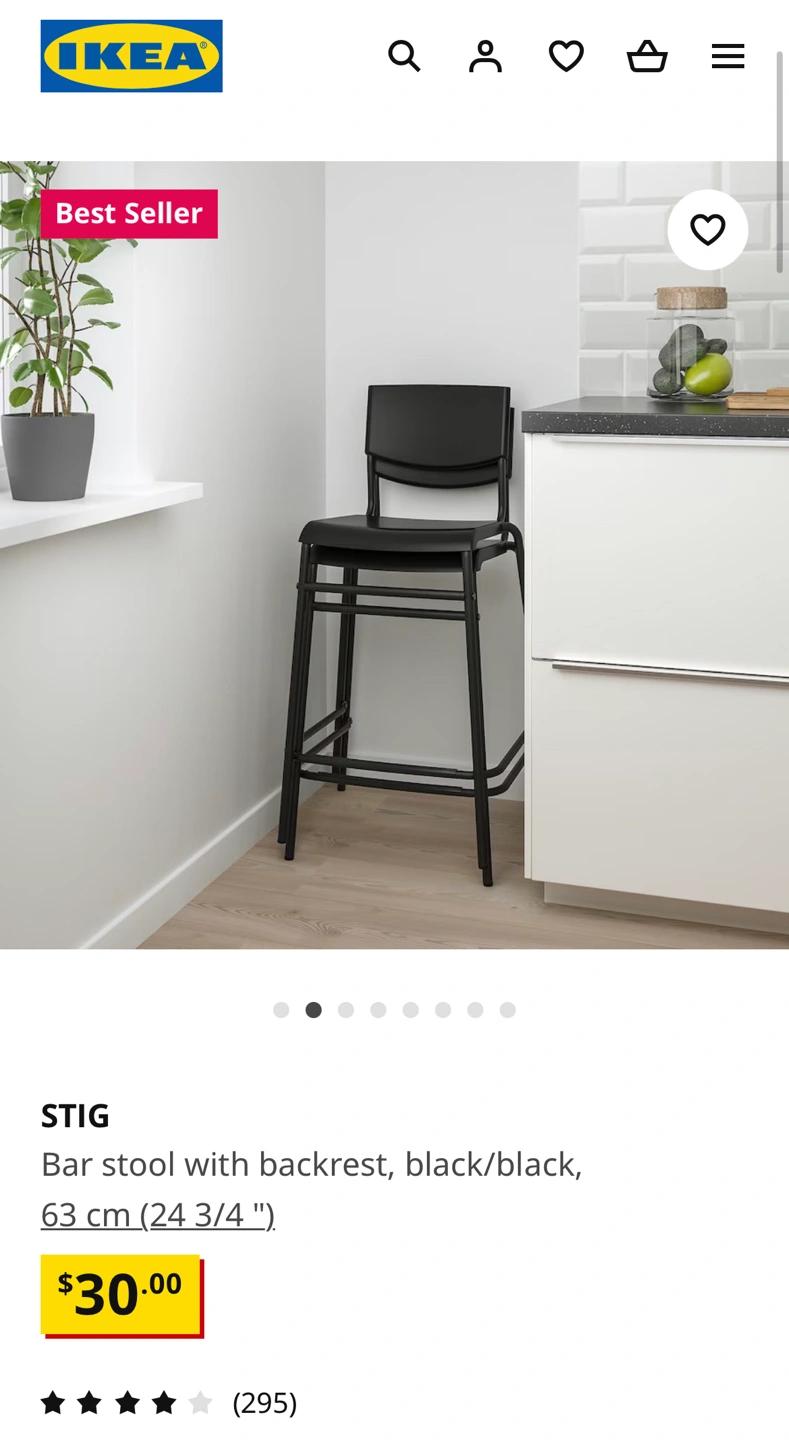Screen dimensions: 789x1440
Task: Select the 63 cm size link
Action: point(158,1215)
